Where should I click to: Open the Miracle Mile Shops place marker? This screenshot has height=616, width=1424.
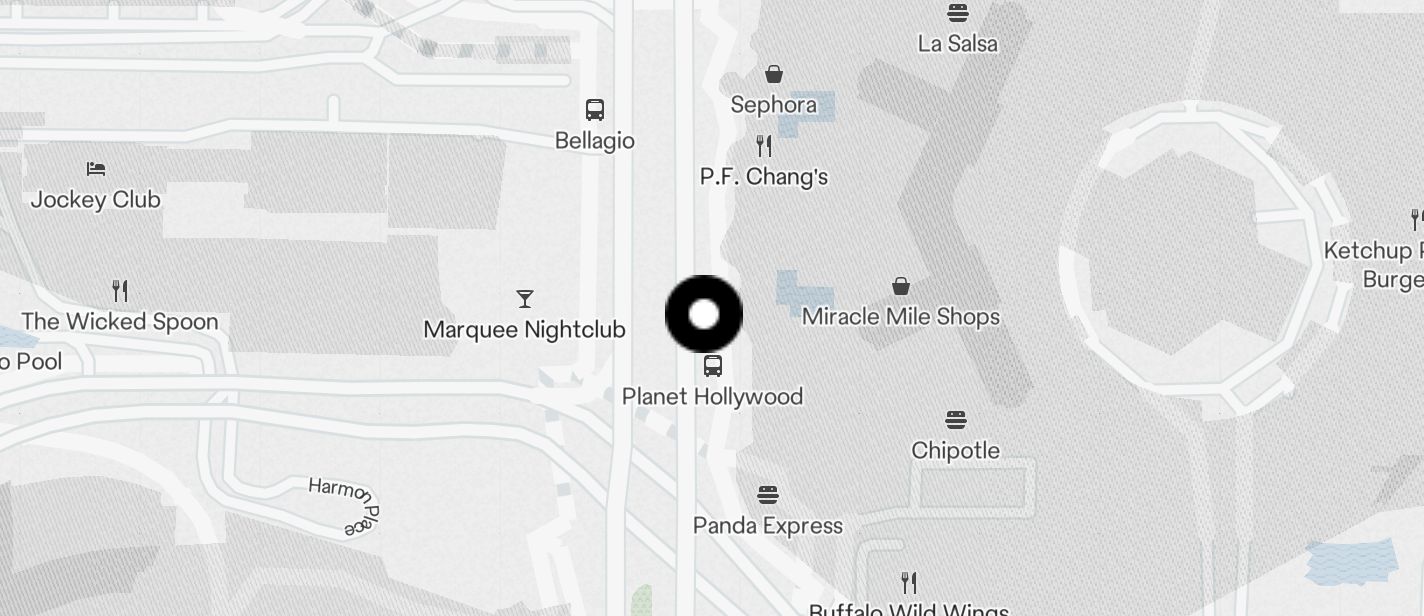[x=901, y=287]
